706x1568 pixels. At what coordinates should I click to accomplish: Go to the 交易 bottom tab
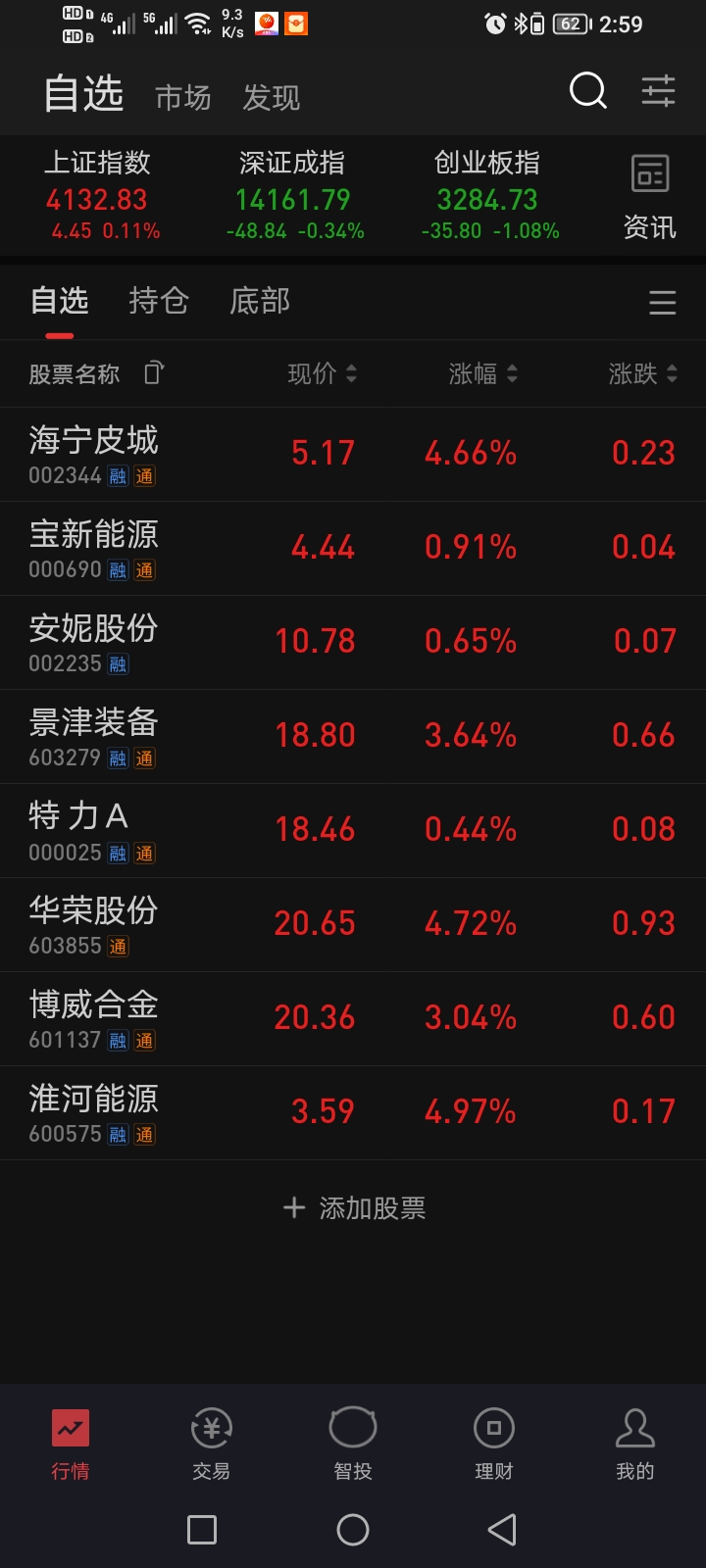pyautogui.click(x=211, y=1443)
